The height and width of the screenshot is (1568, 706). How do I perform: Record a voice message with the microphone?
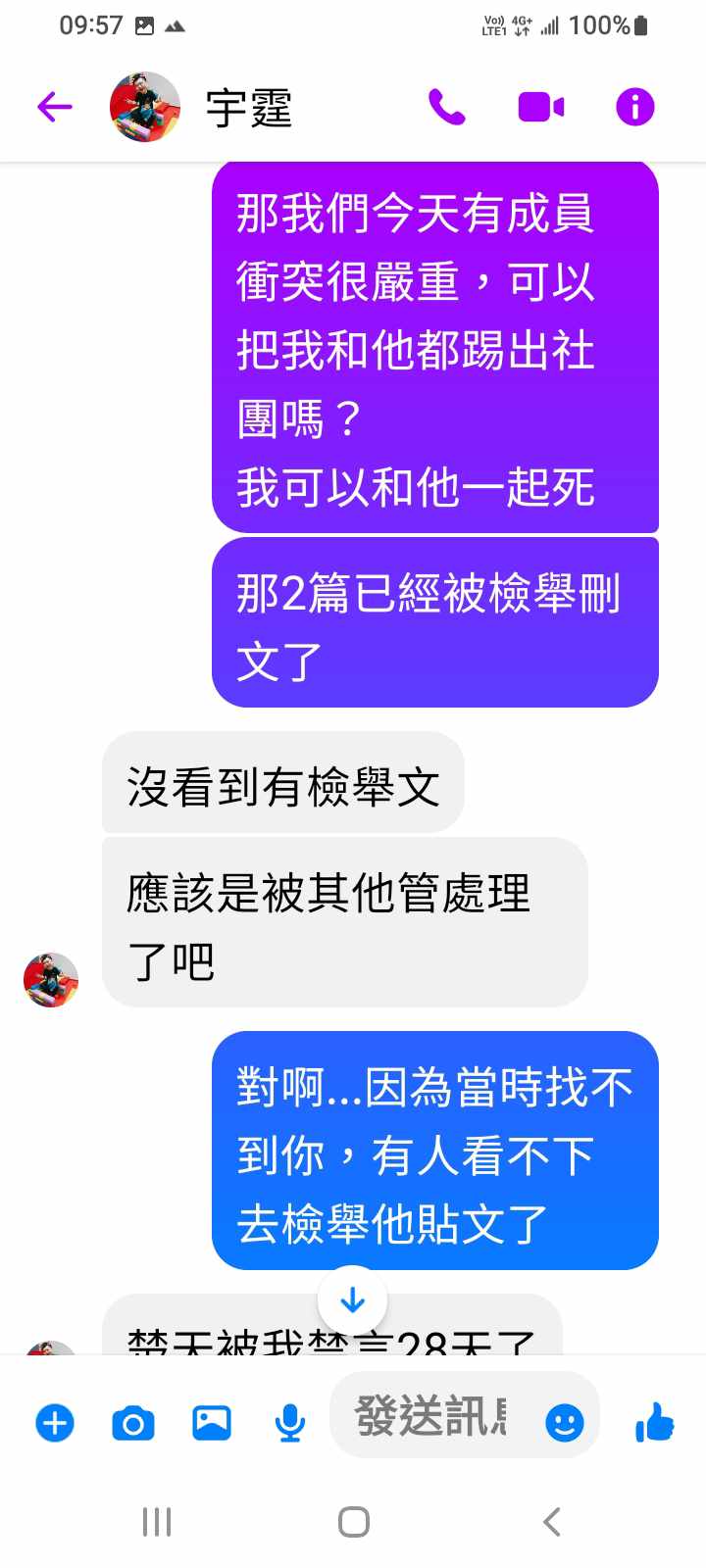pos(289,1422)
